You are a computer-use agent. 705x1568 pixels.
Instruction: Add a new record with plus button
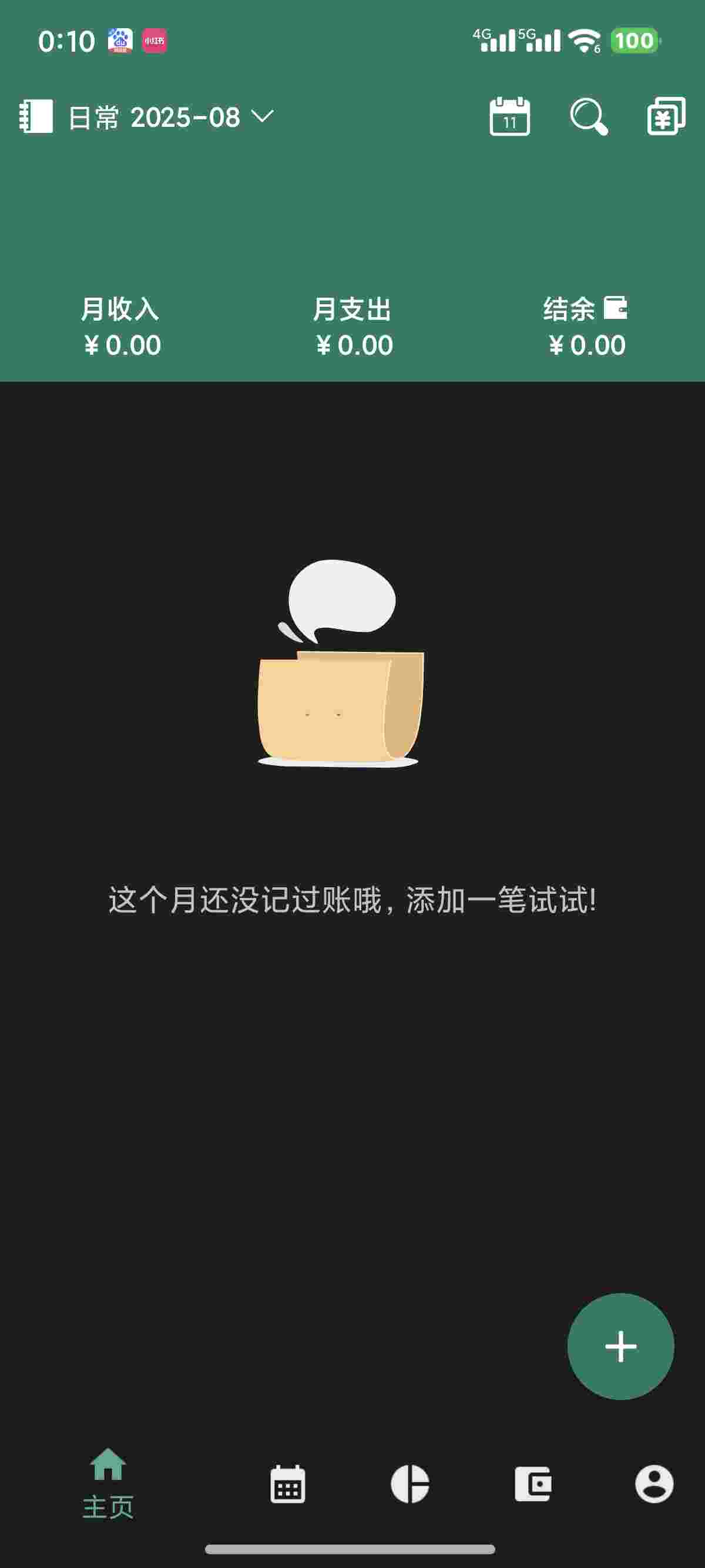tap(620, 1346)
